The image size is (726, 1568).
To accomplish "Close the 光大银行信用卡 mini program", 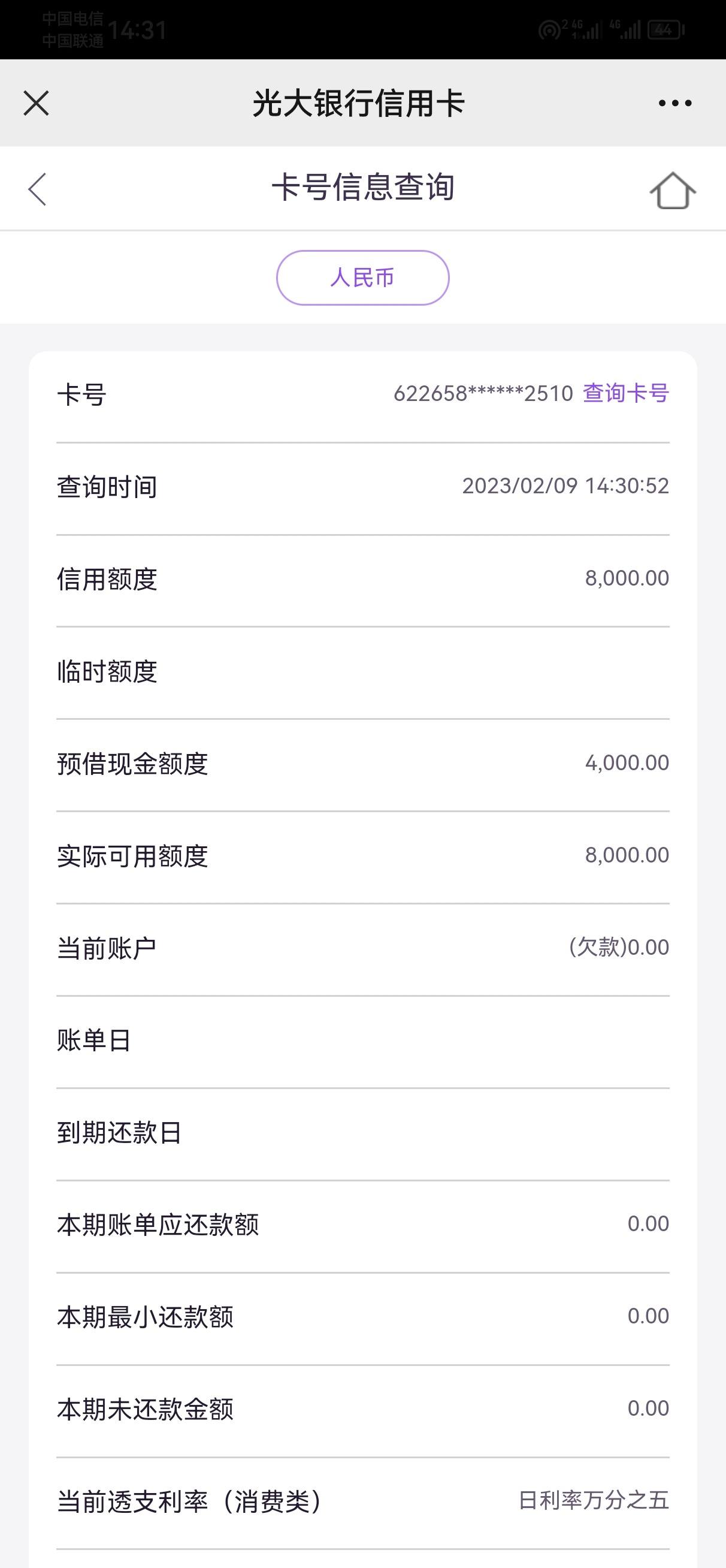I will 36,103.
